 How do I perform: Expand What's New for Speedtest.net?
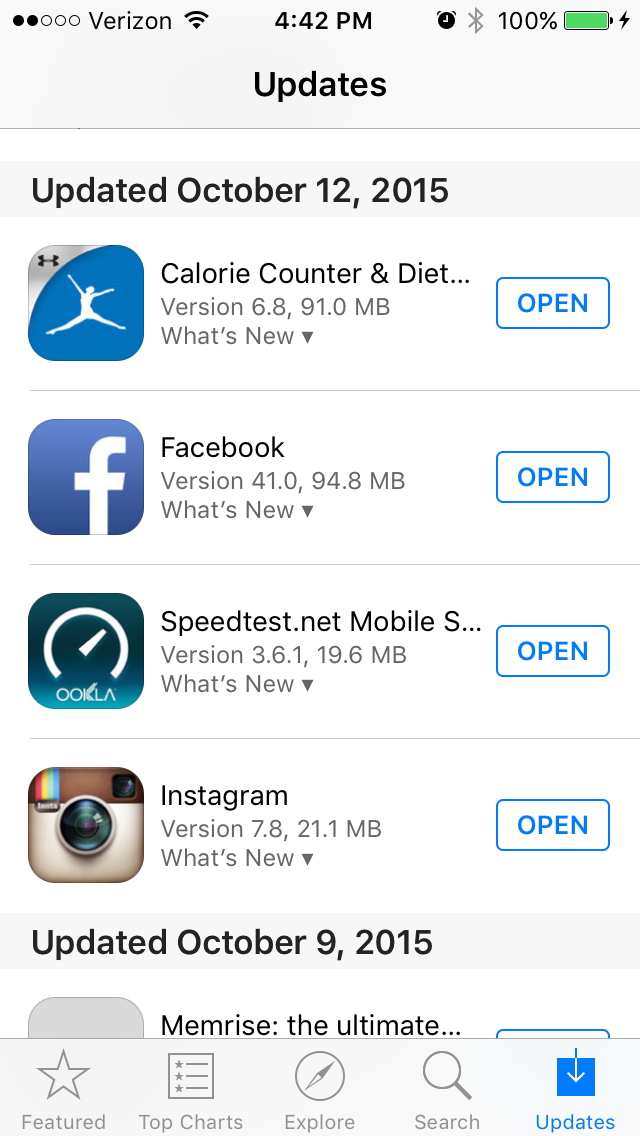coord(237,685)
